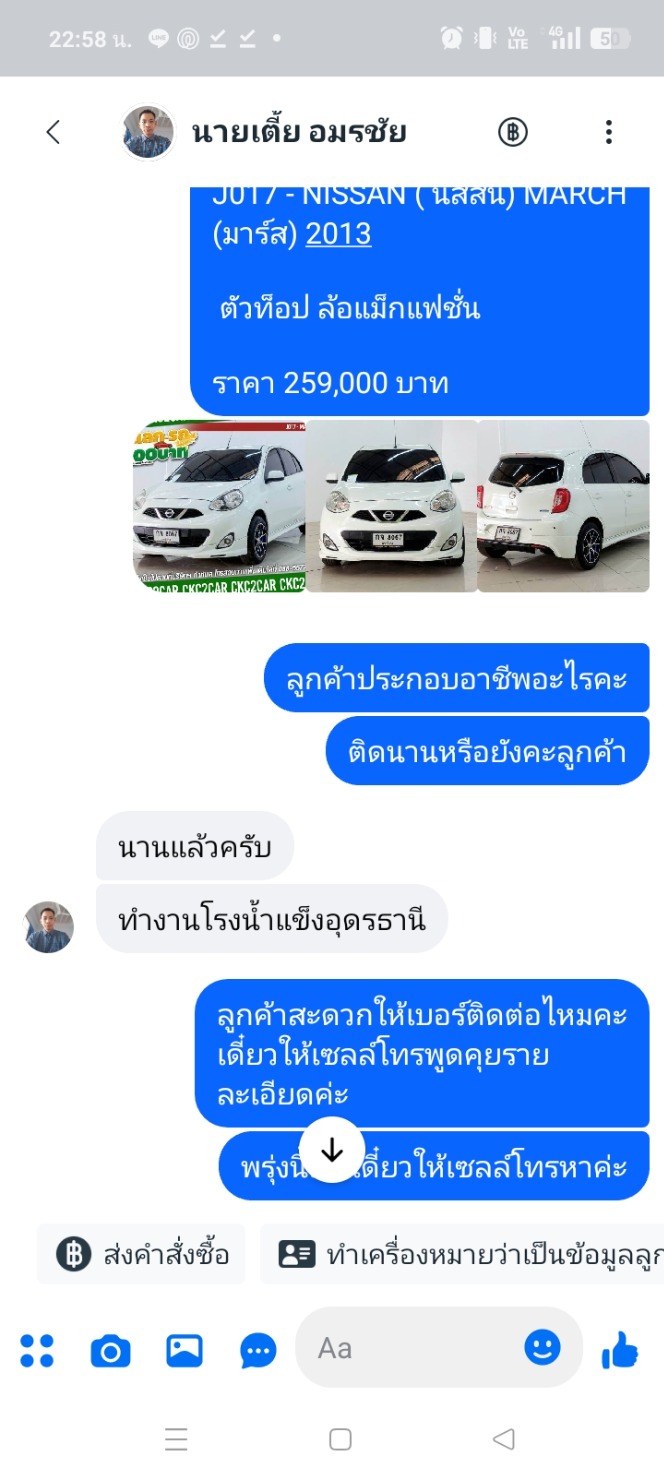
Task: Open the photo gallery picker
Action: [x=185, y=1351]
